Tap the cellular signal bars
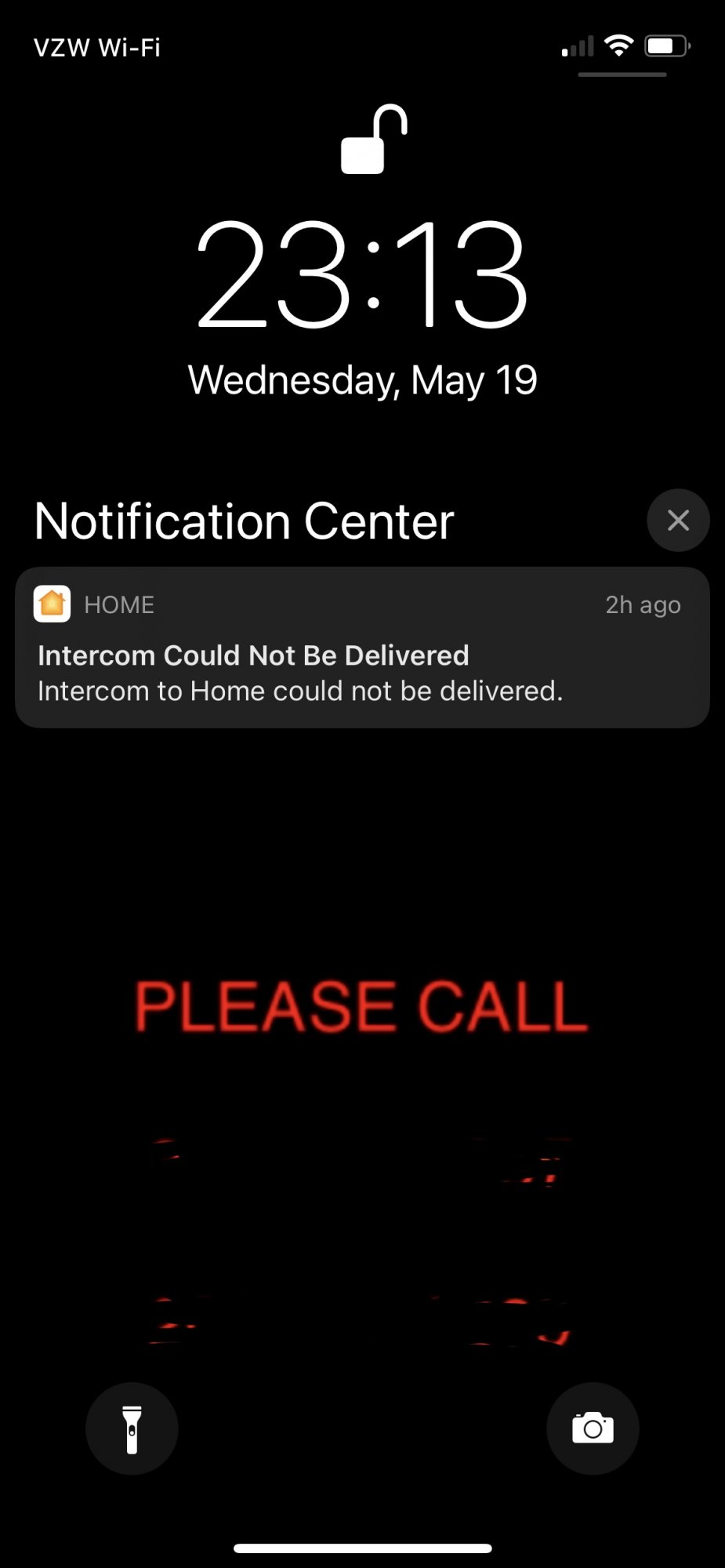Viewport: 725px width, 1568px height. (578, 47)
